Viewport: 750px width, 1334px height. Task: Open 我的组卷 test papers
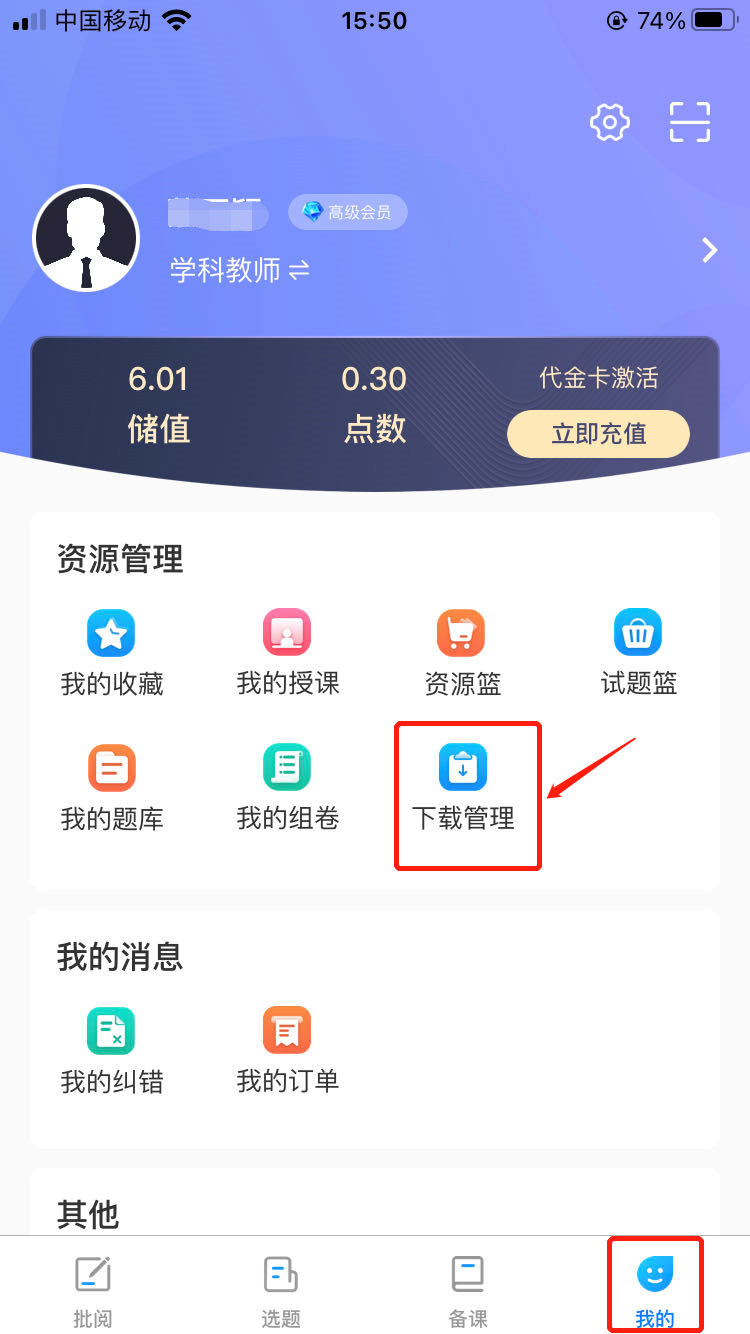tap(287, 788)
